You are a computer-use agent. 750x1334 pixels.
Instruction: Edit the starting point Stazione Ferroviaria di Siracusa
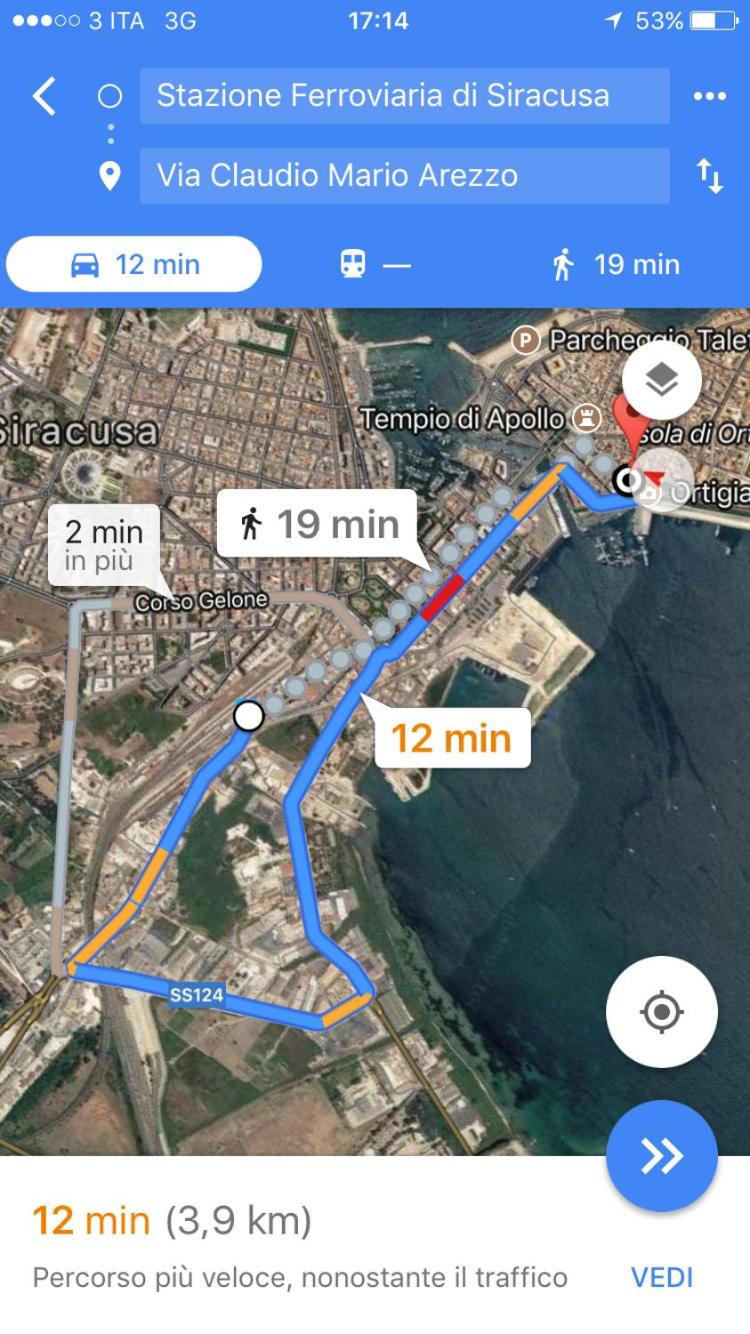[404, 96]
